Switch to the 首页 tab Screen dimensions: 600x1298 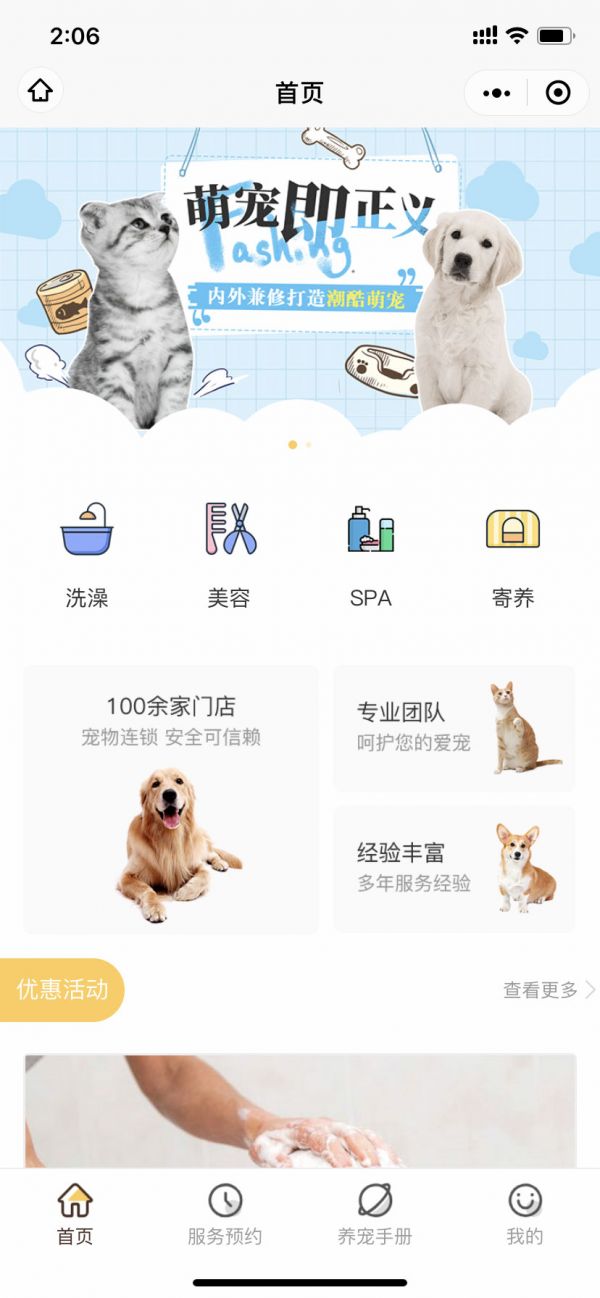pos(75,1214)
